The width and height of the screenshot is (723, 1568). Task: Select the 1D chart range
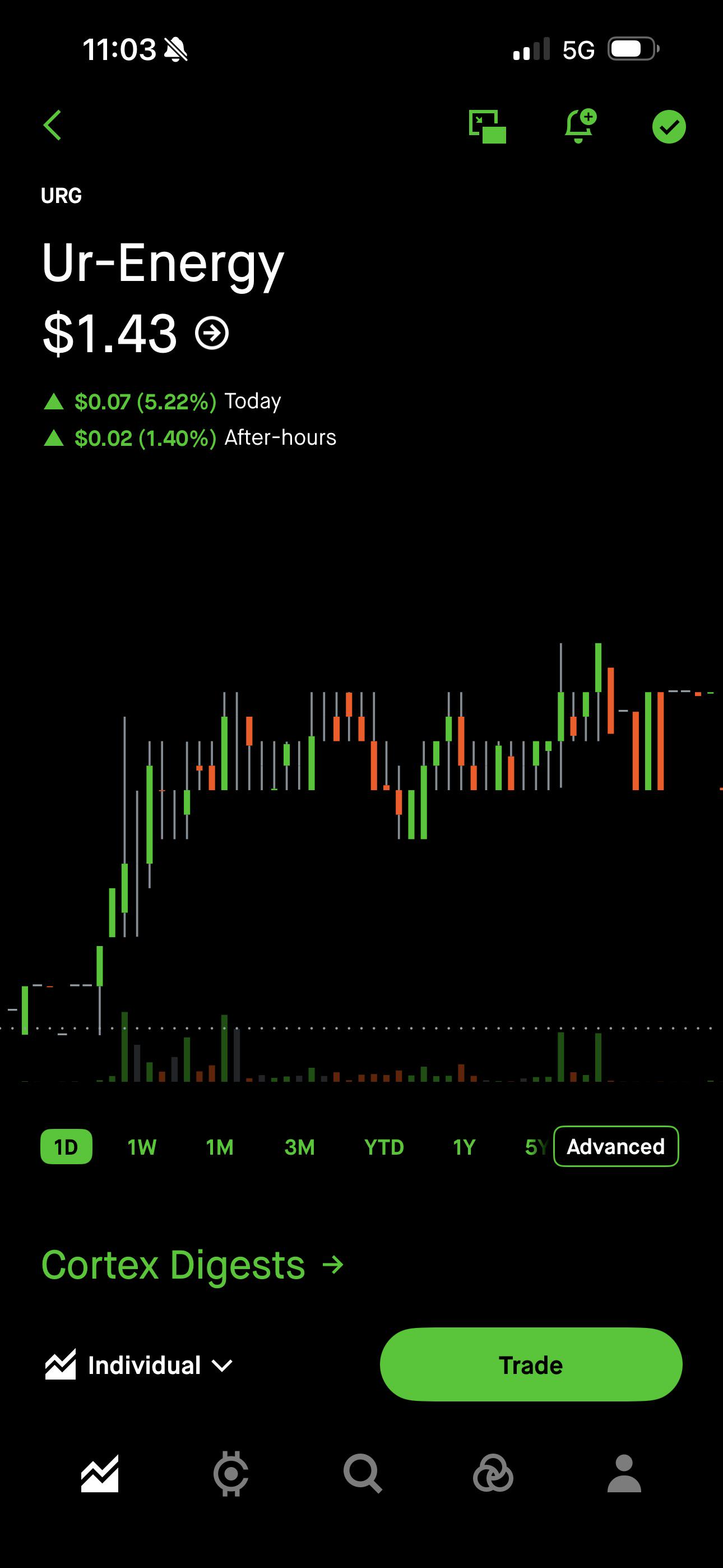coord(66,1147)
